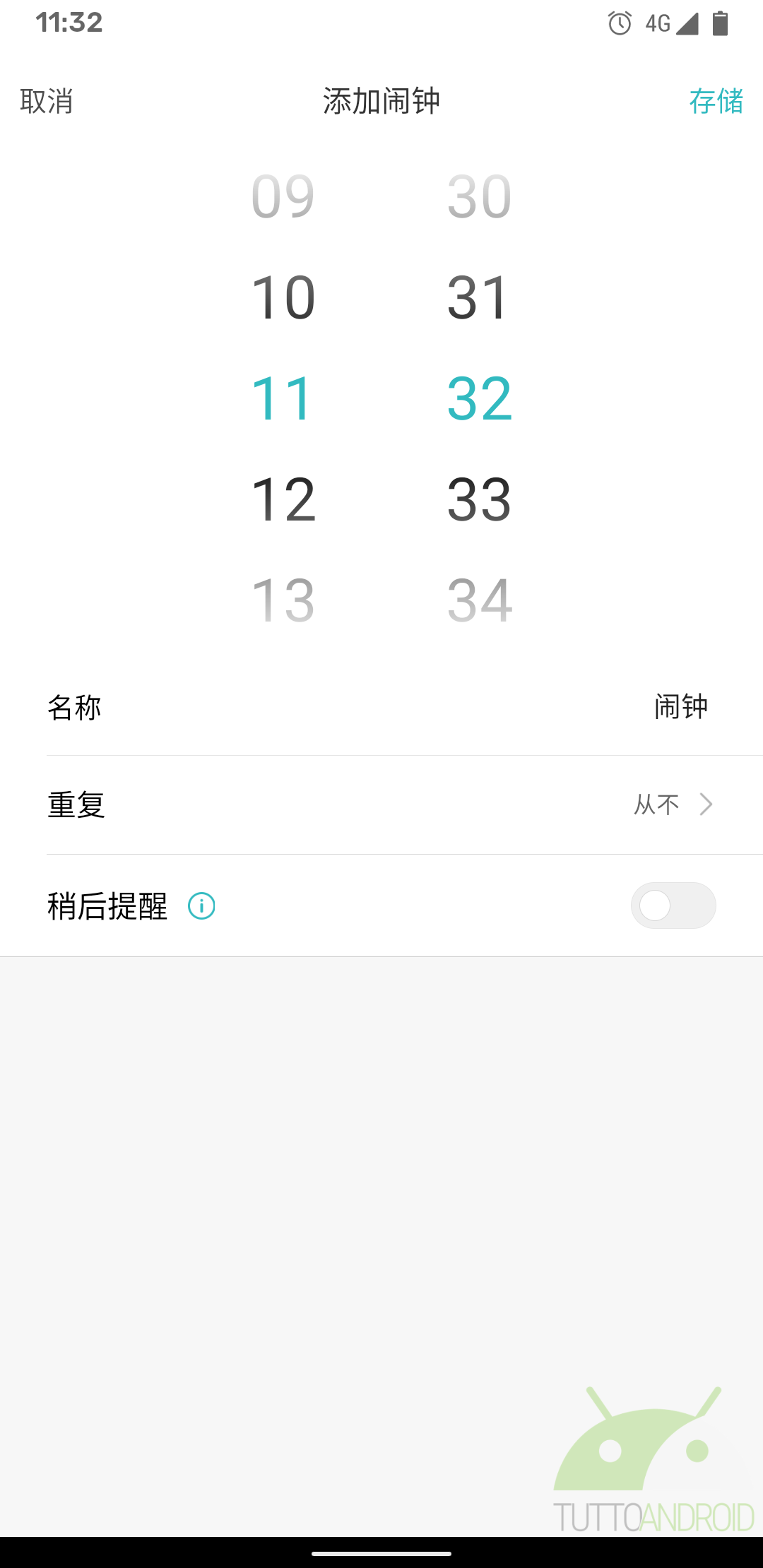Select minute 33 in the picker
Viewport: 763px width, 1568px height.
click(479, 499)
